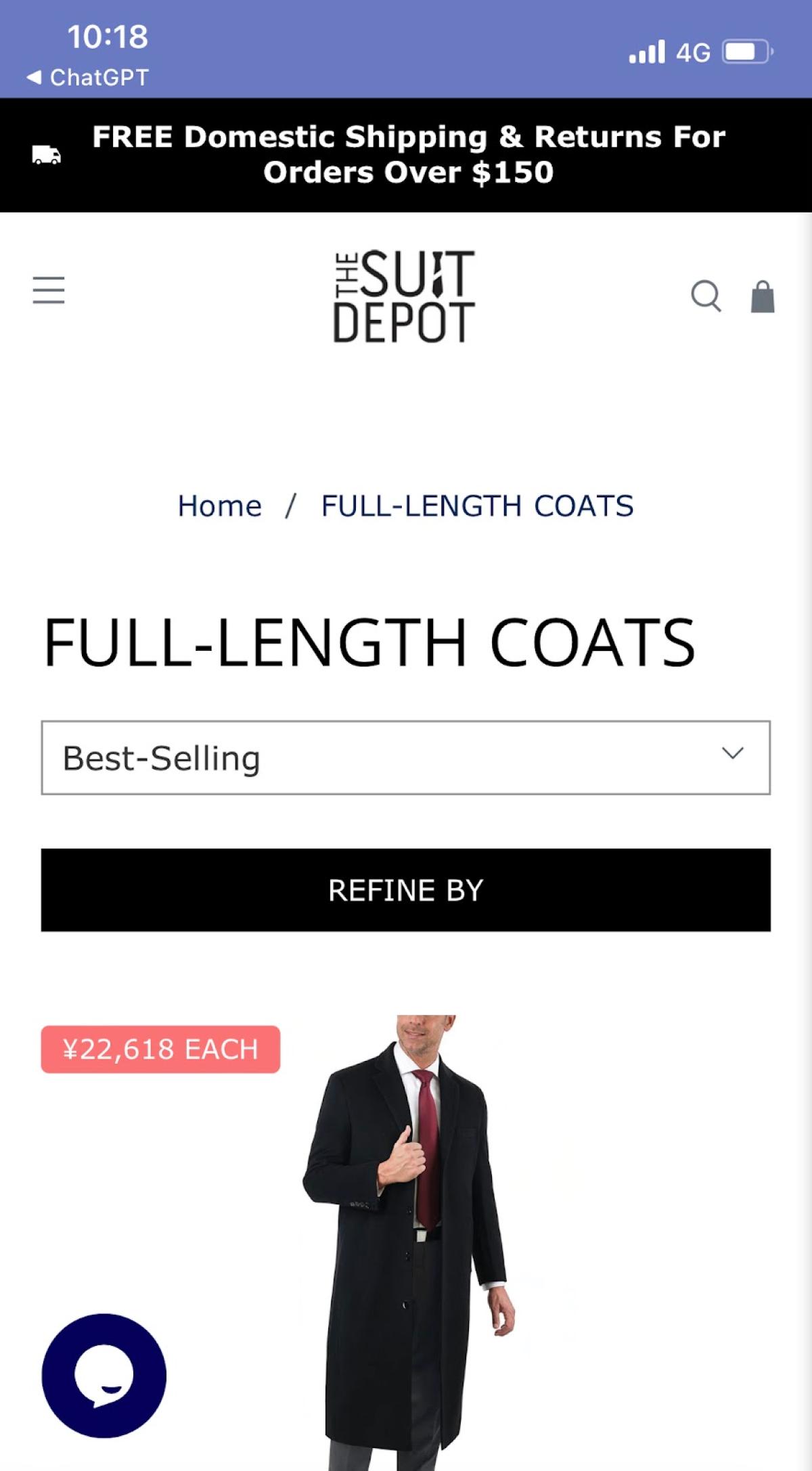Tap the Refine By button
The width and height of the screenshot is (812, 1471).
[x=405, y=890]
